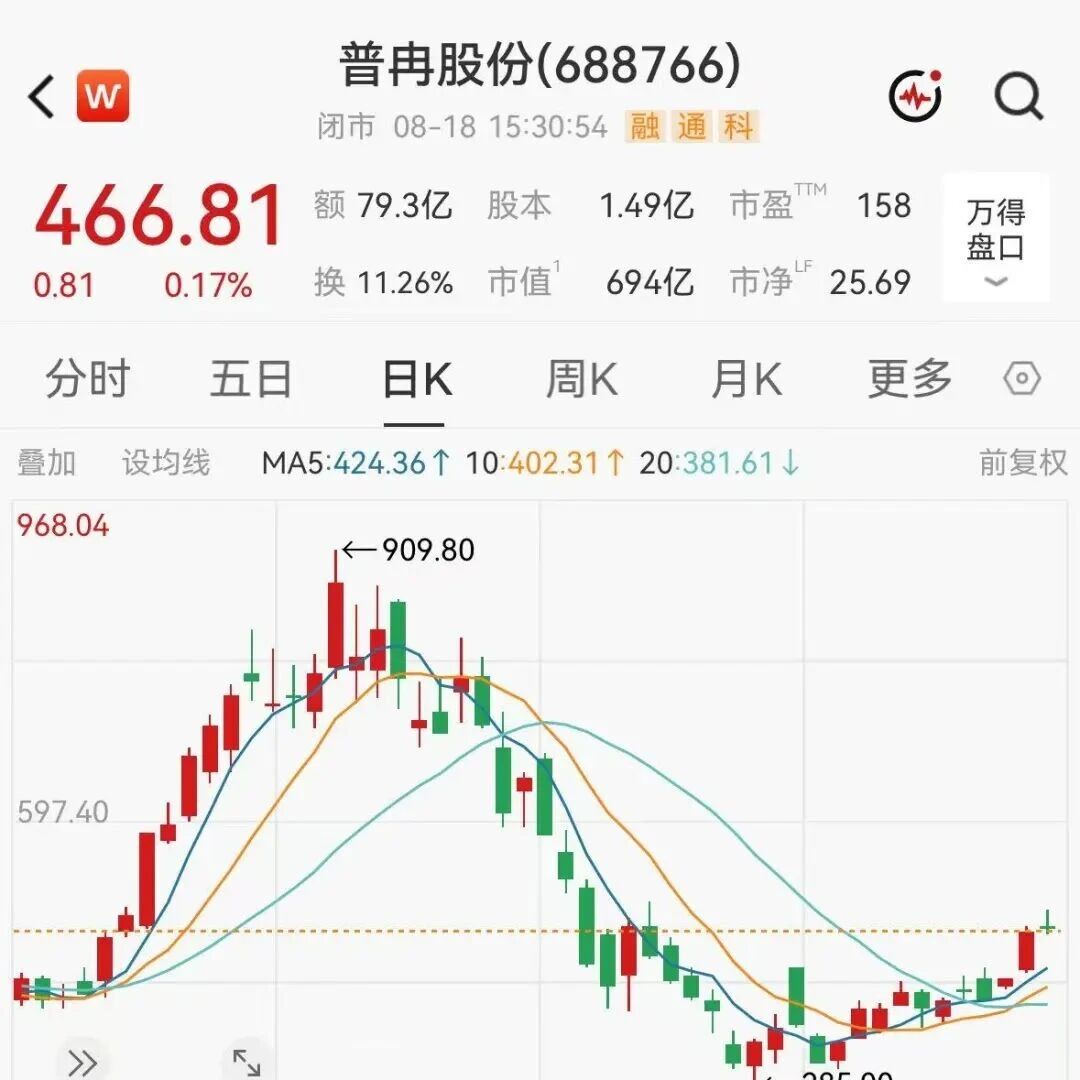Open the orange W icon
This screenshot has height=1080, width=1080.
103,96
